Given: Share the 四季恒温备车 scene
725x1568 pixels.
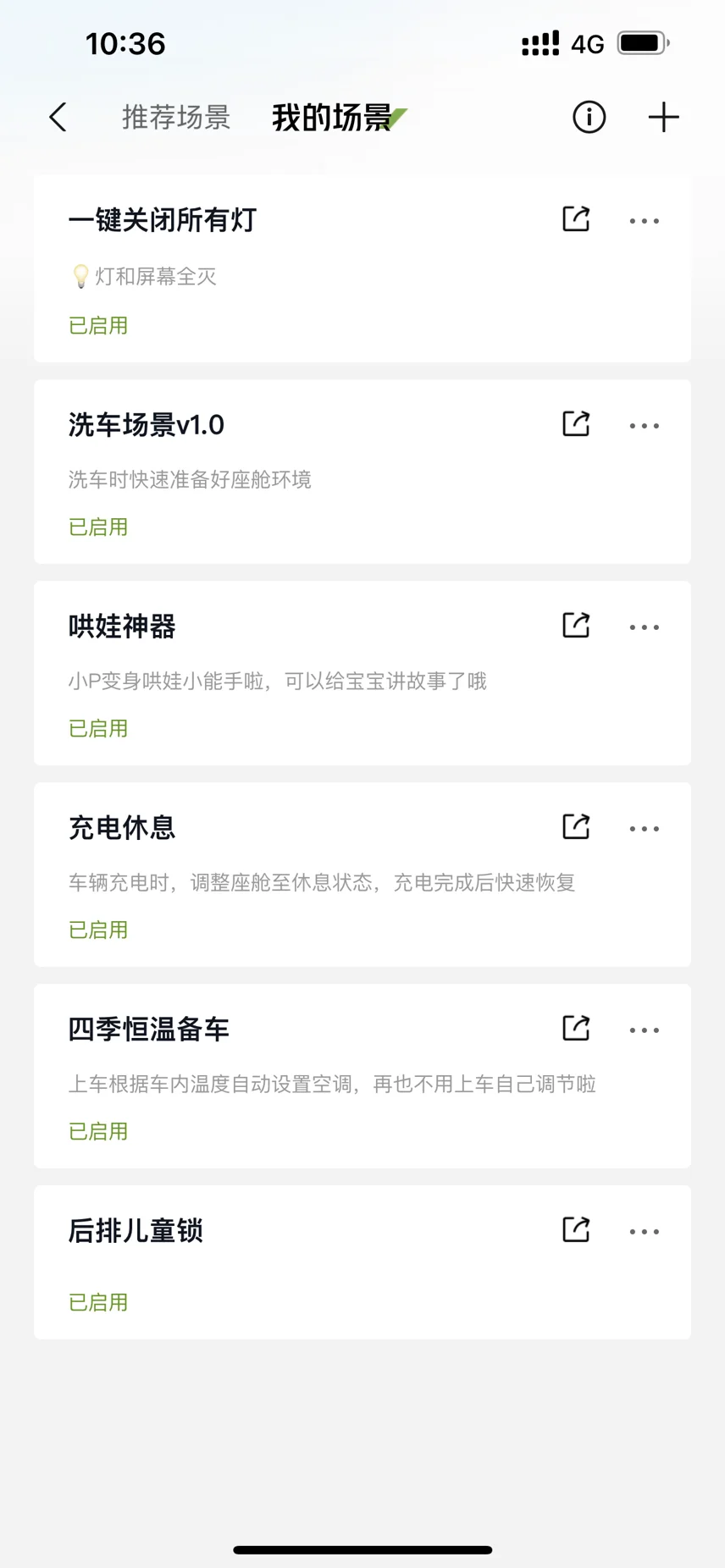Looking at the screenshot, I should tap(576, 1028).
